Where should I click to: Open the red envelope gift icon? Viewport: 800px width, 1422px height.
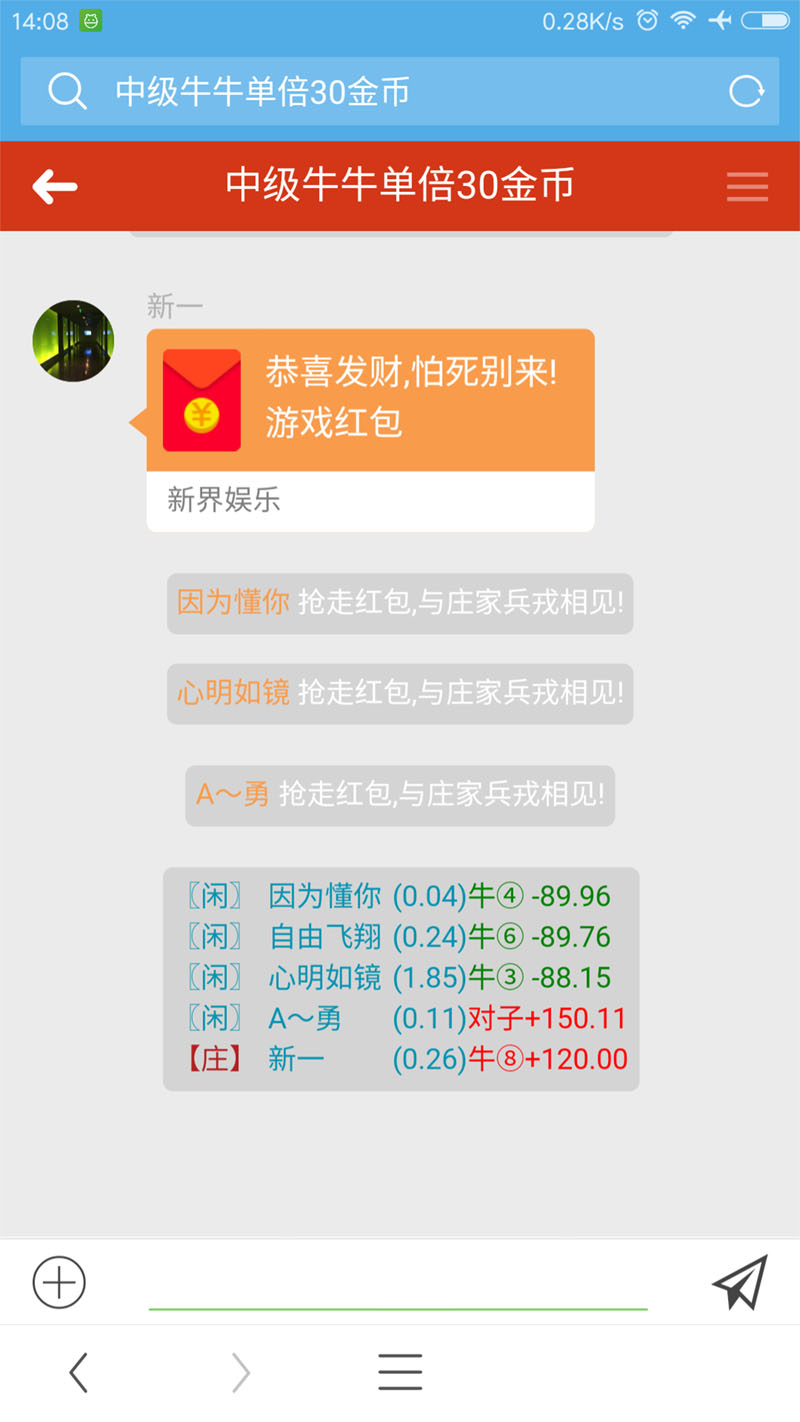pos(199,400)
